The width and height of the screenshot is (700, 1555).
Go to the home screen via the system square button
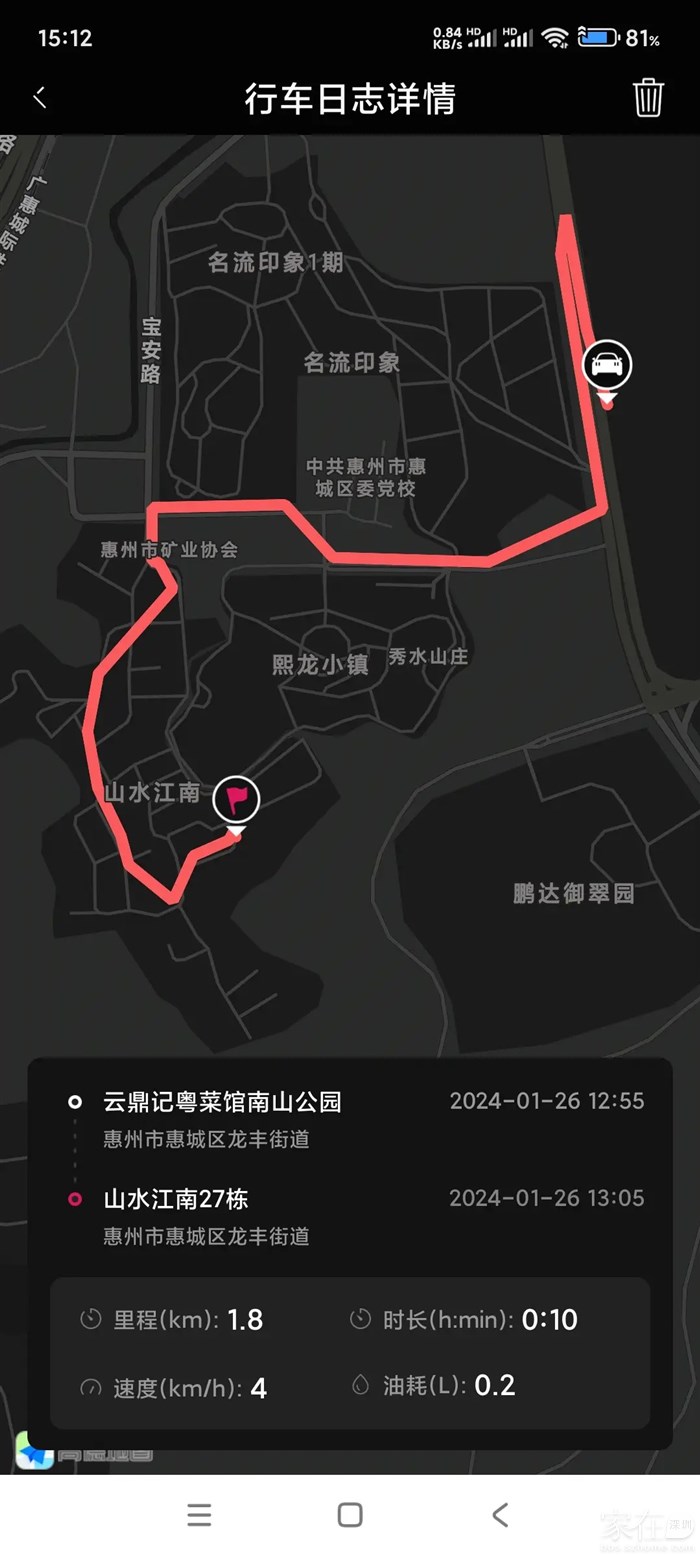pyautogui.click(x=350, y=1514)
